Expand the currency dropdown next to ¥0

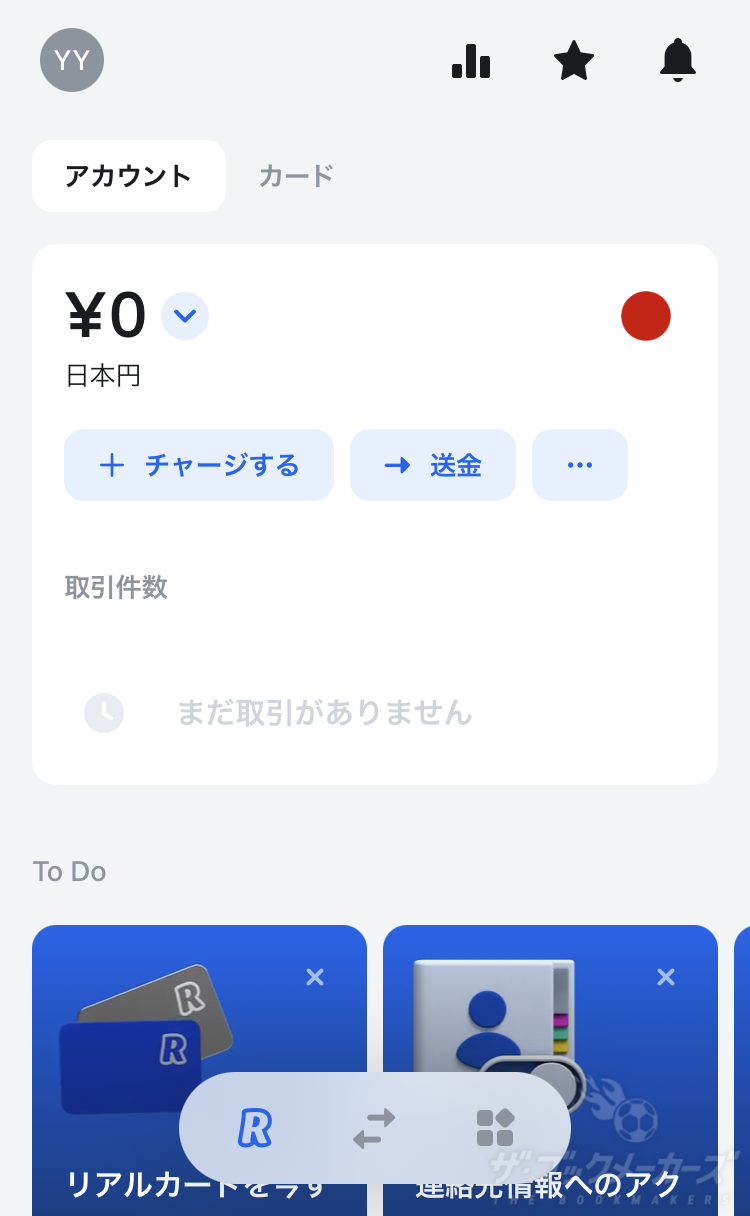[184, 316]
